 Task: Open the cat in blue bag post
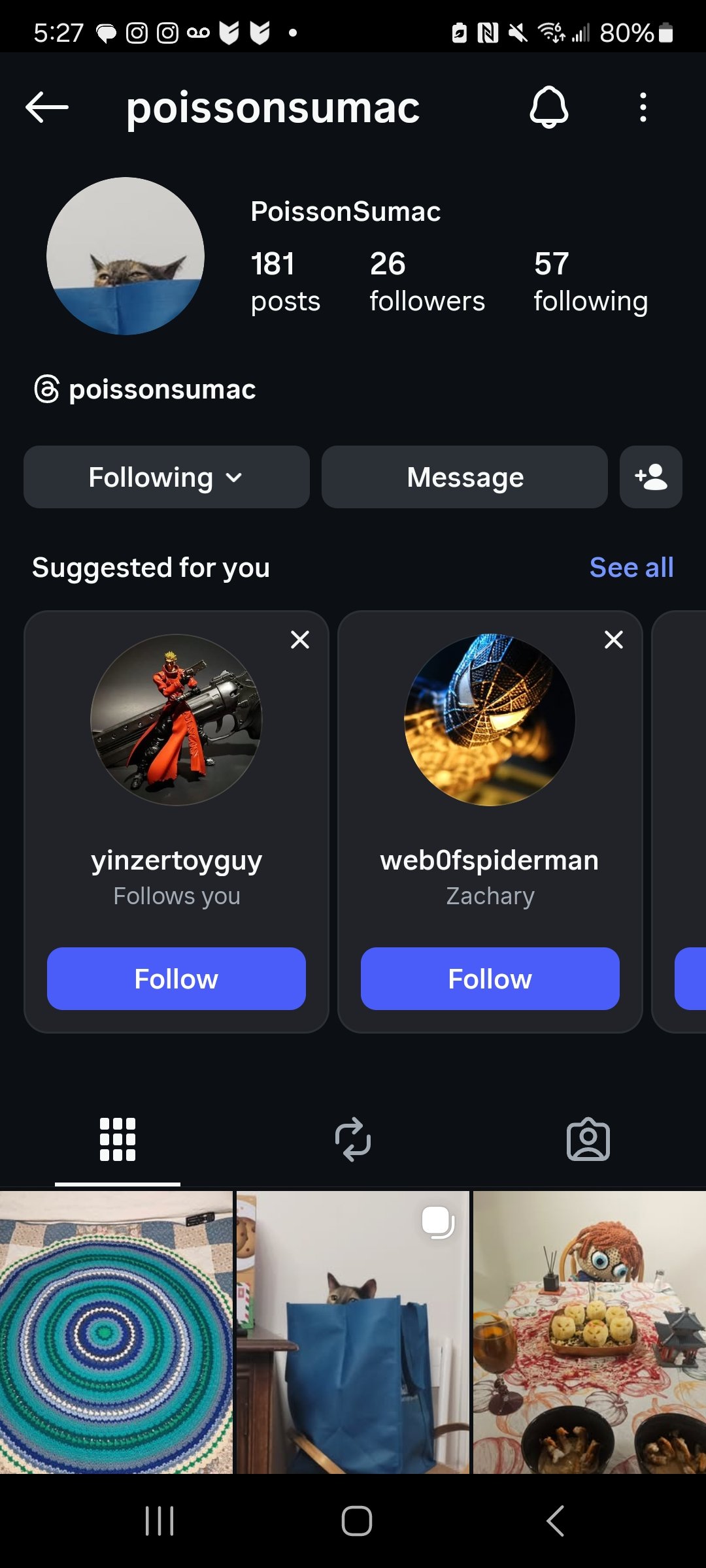click(x=353, y=1331)
